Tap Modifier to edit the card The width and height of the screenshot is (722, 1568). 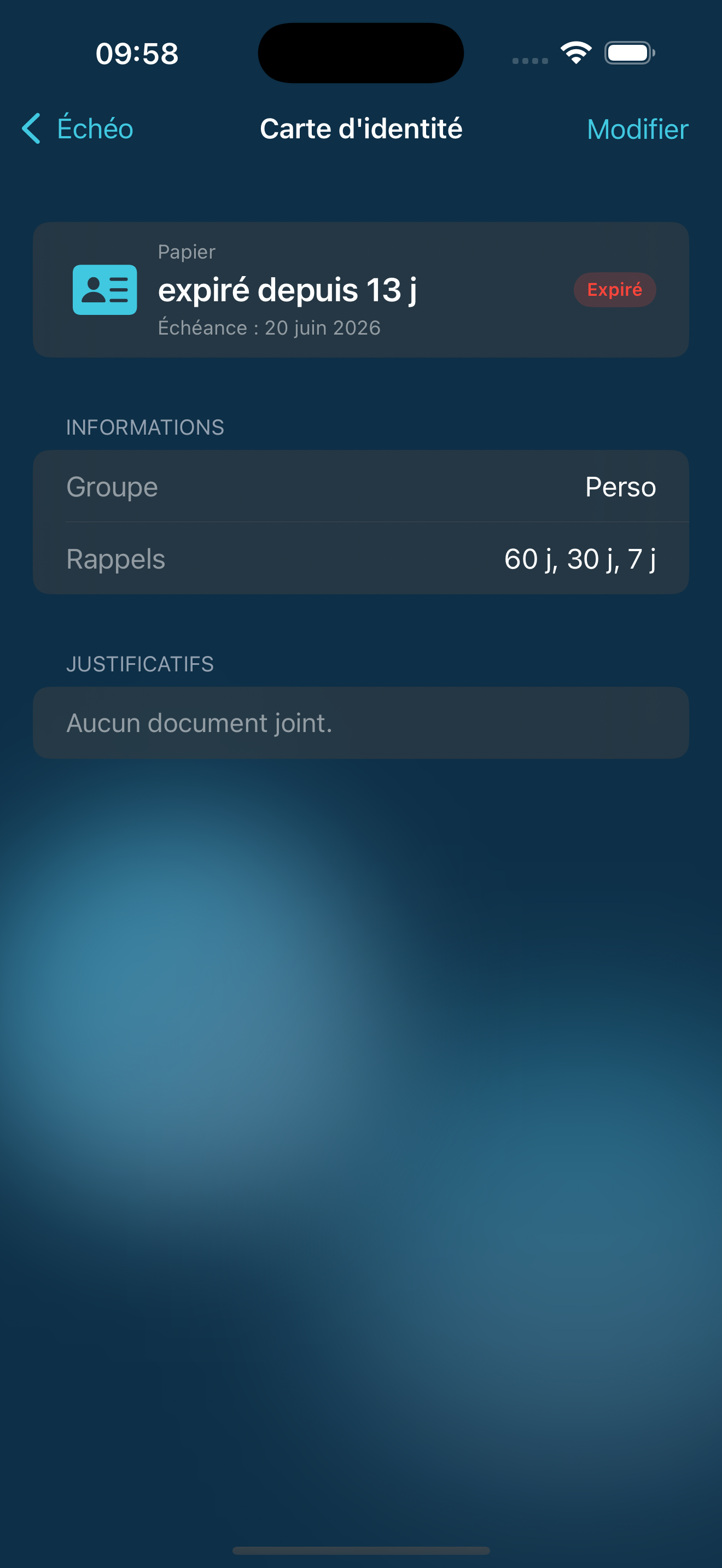(637, 129)
